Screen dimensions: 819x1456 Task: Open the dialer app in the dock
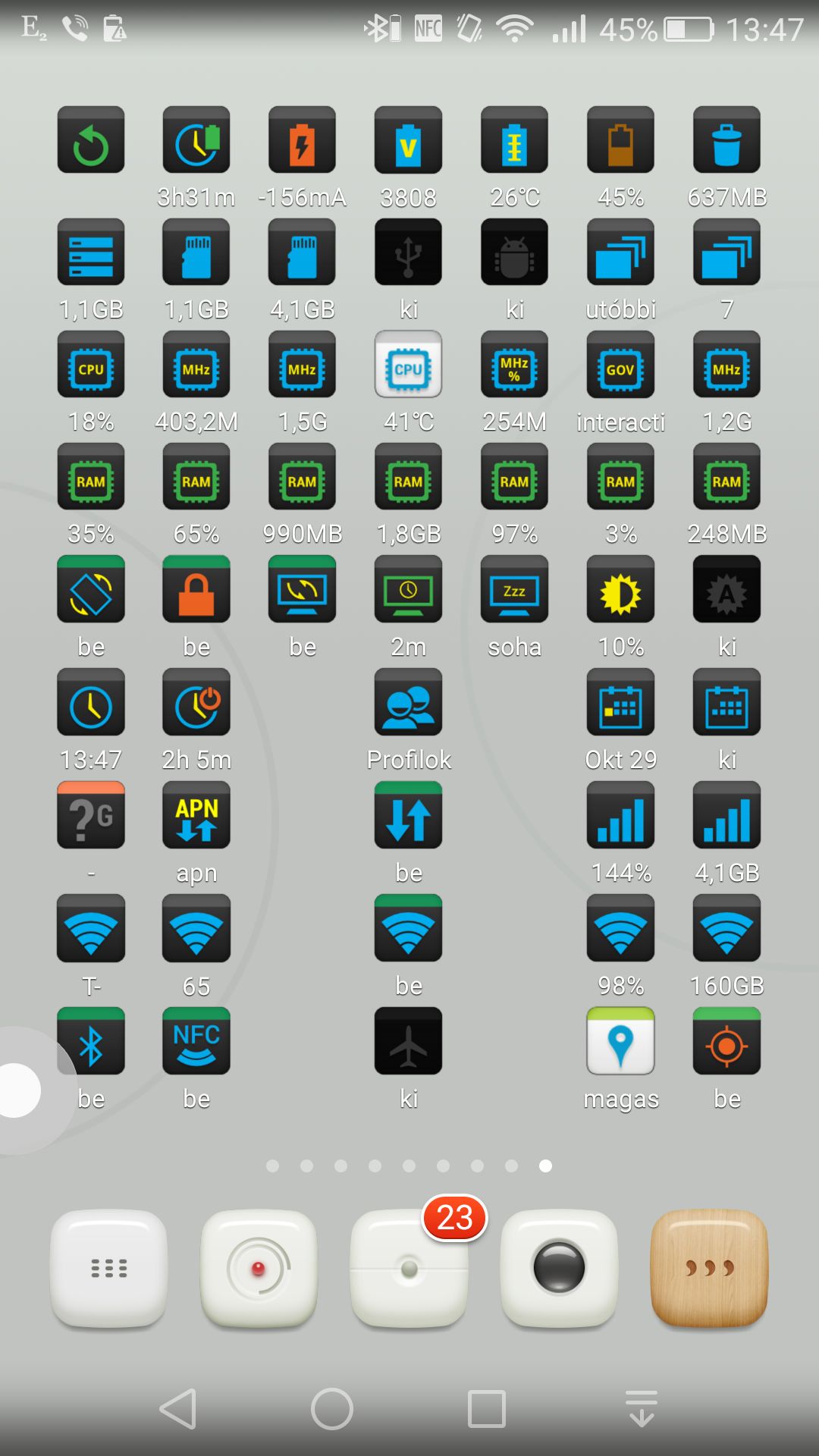(x=109, y=1268)
